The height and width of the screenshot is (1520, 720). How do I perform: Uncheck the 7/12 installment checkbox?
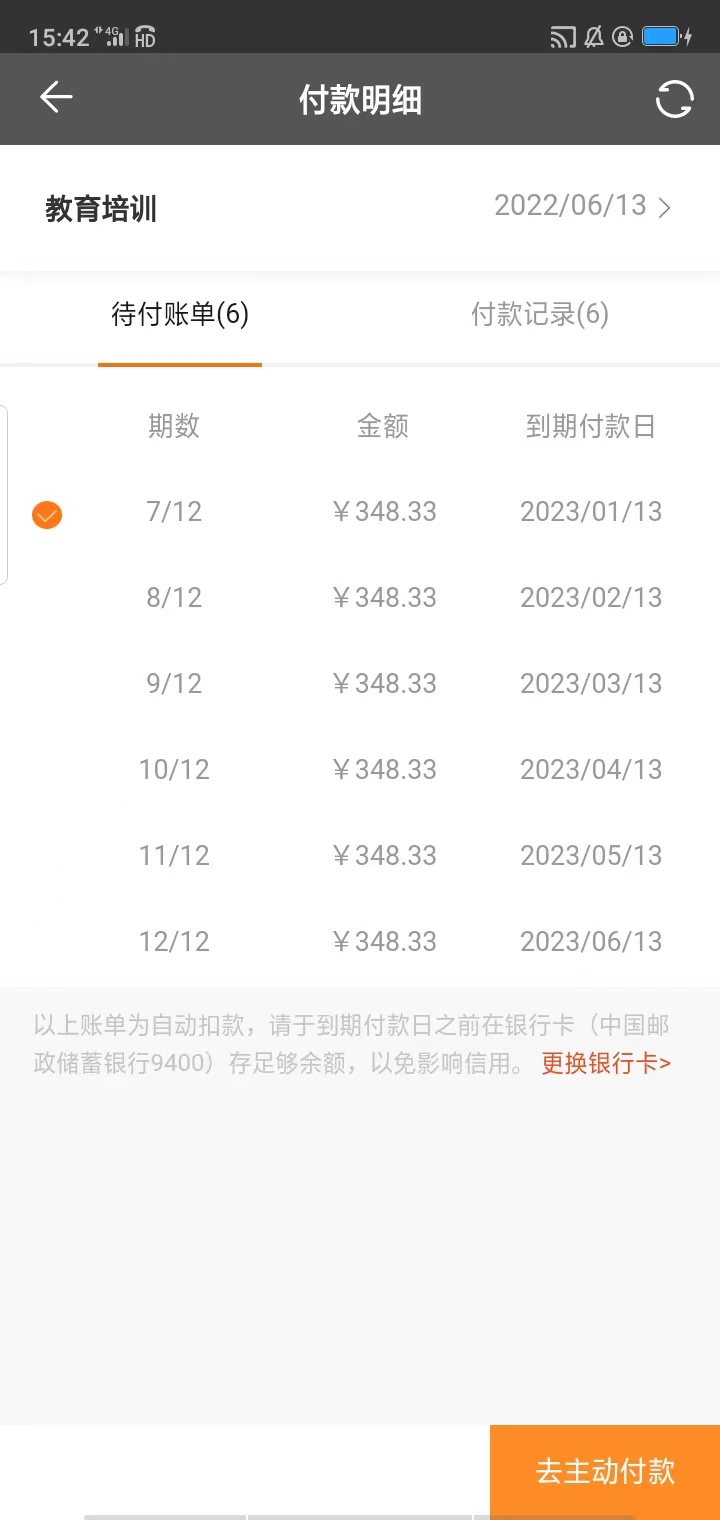[47, 514]
